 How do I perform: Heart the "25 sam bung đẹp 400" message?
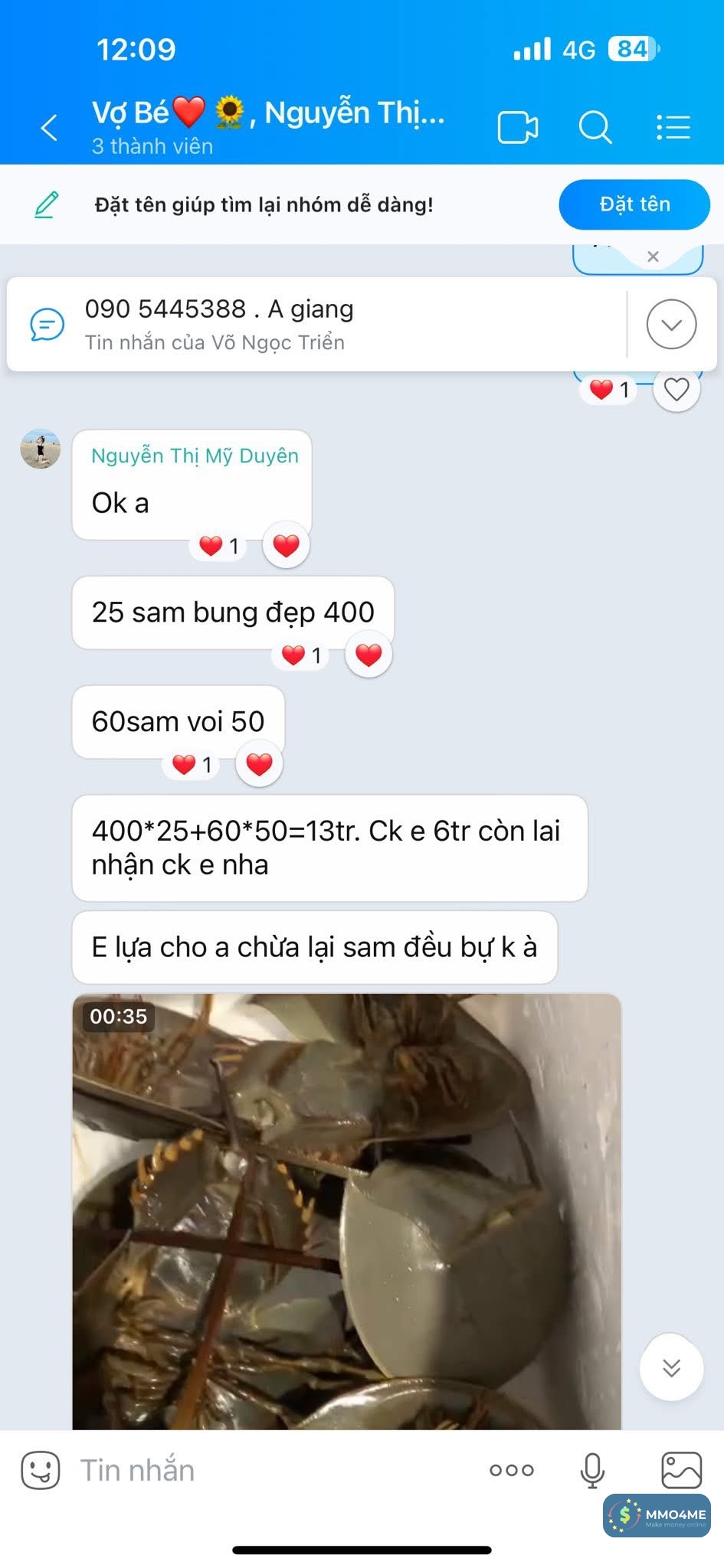click(369, 655)
